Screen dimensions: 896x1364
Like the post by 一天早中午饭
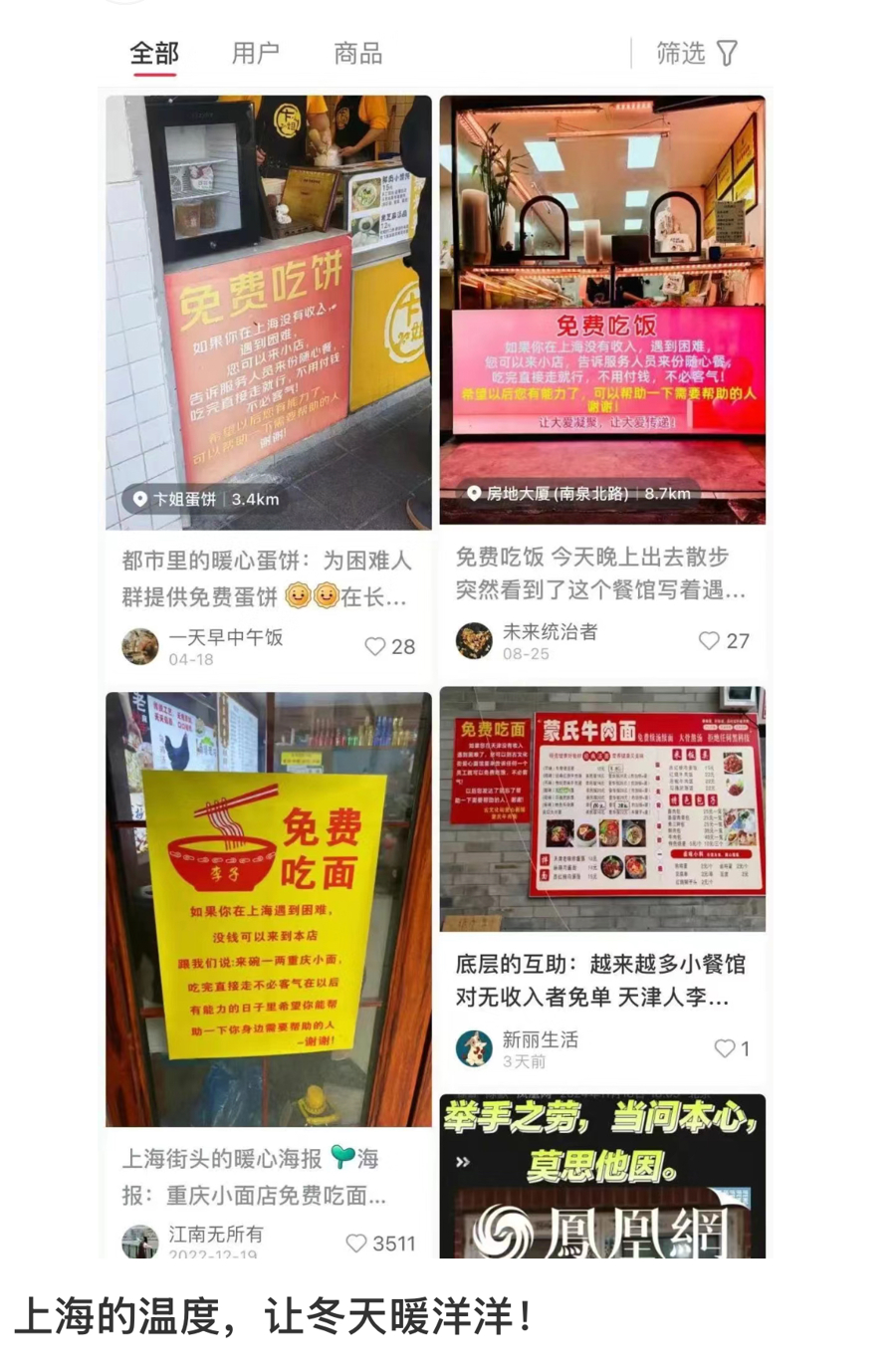pos(375,646)
